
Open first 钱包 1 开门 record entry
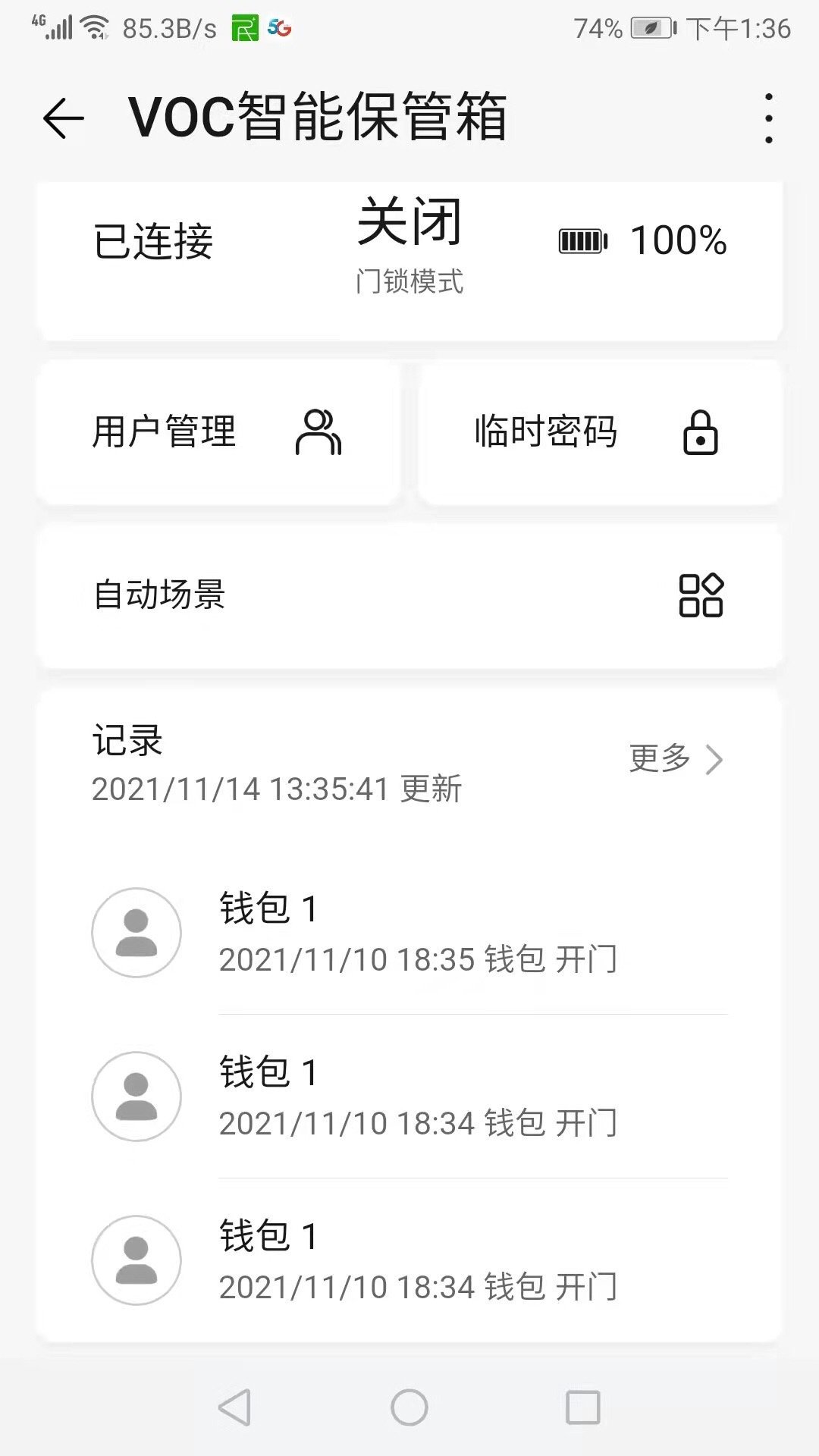417,933
